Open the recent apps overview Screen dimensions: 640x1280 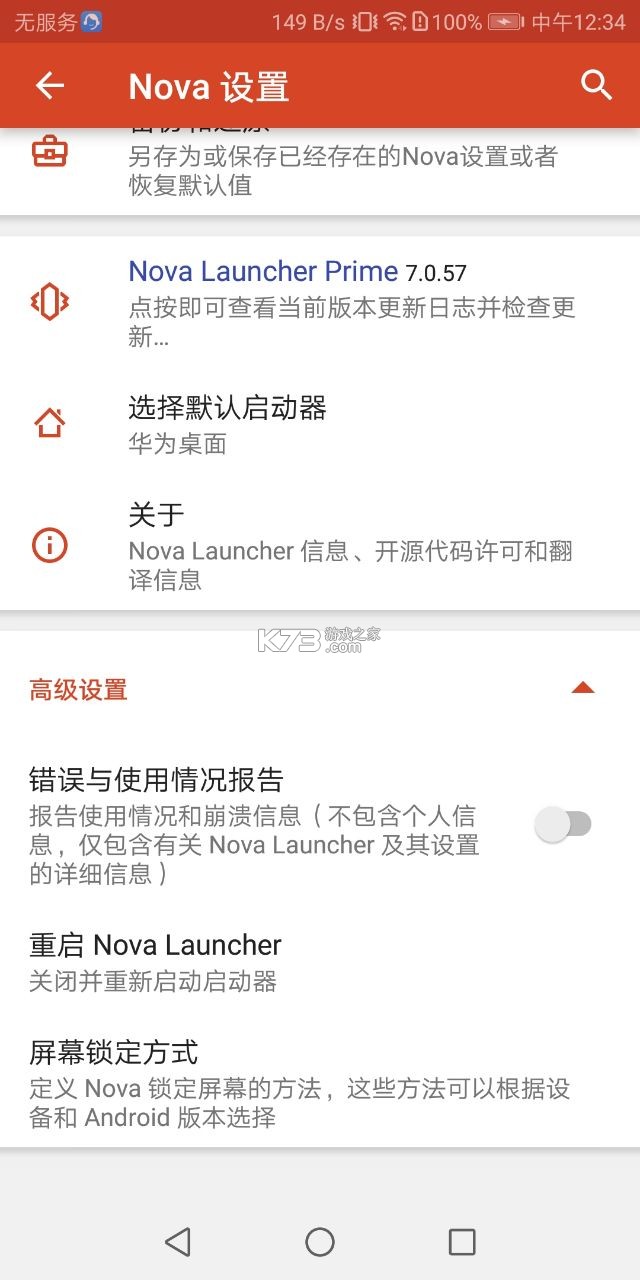[462, 1242]
